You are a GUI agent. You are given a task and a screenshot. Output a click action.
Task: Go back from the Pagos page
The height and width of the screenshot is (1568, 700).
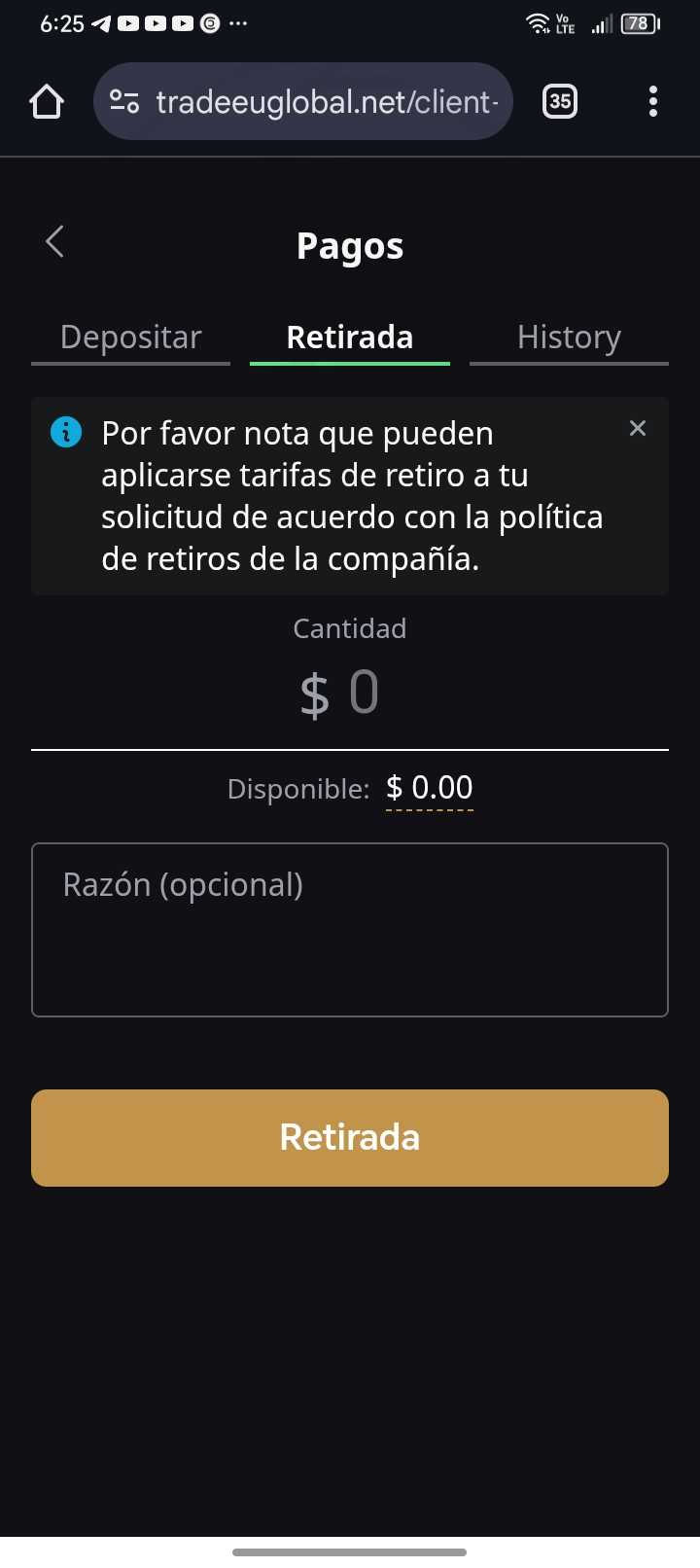(54, 242)
